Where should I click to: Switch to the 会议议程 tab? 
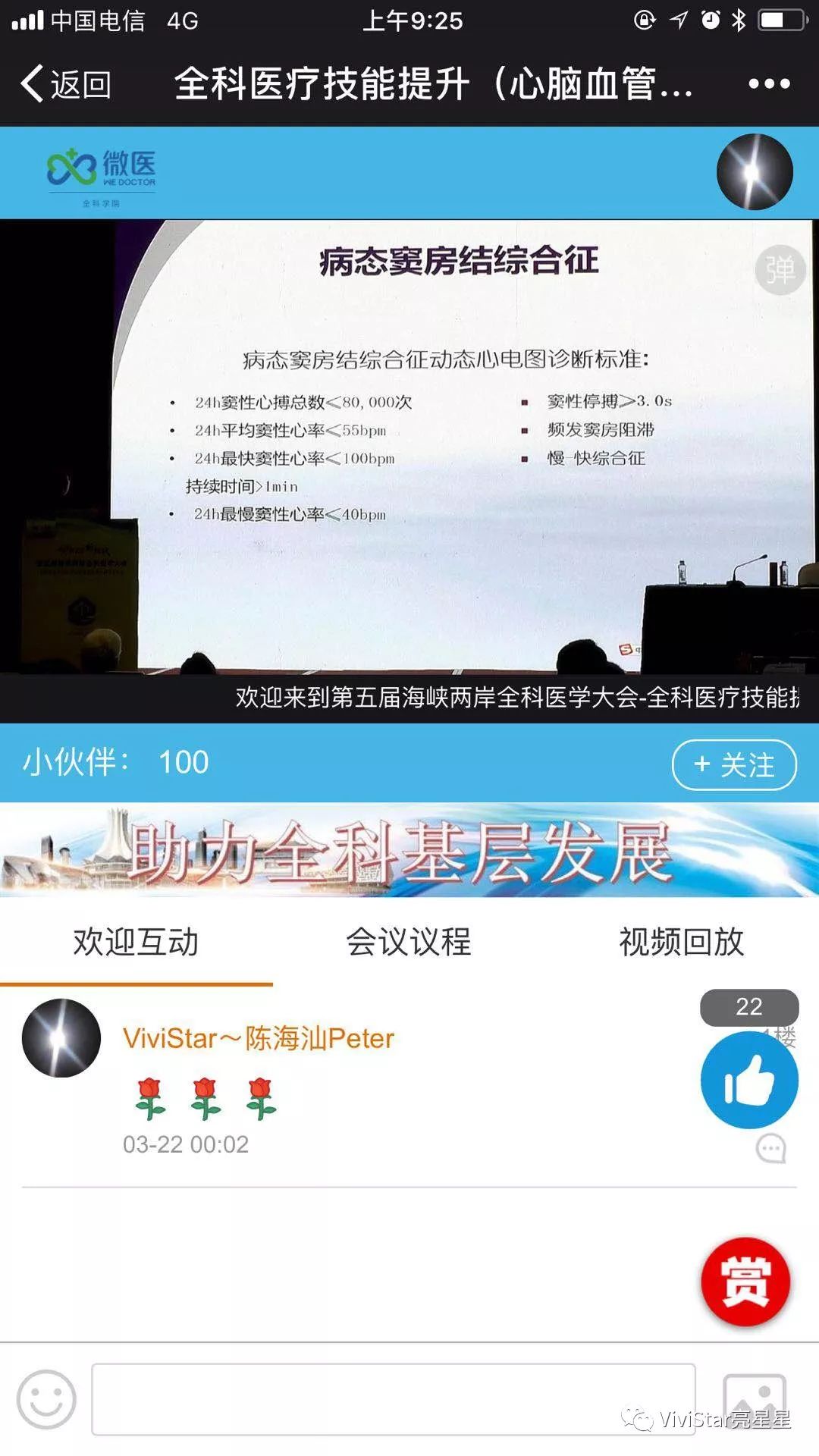point(409,943)
